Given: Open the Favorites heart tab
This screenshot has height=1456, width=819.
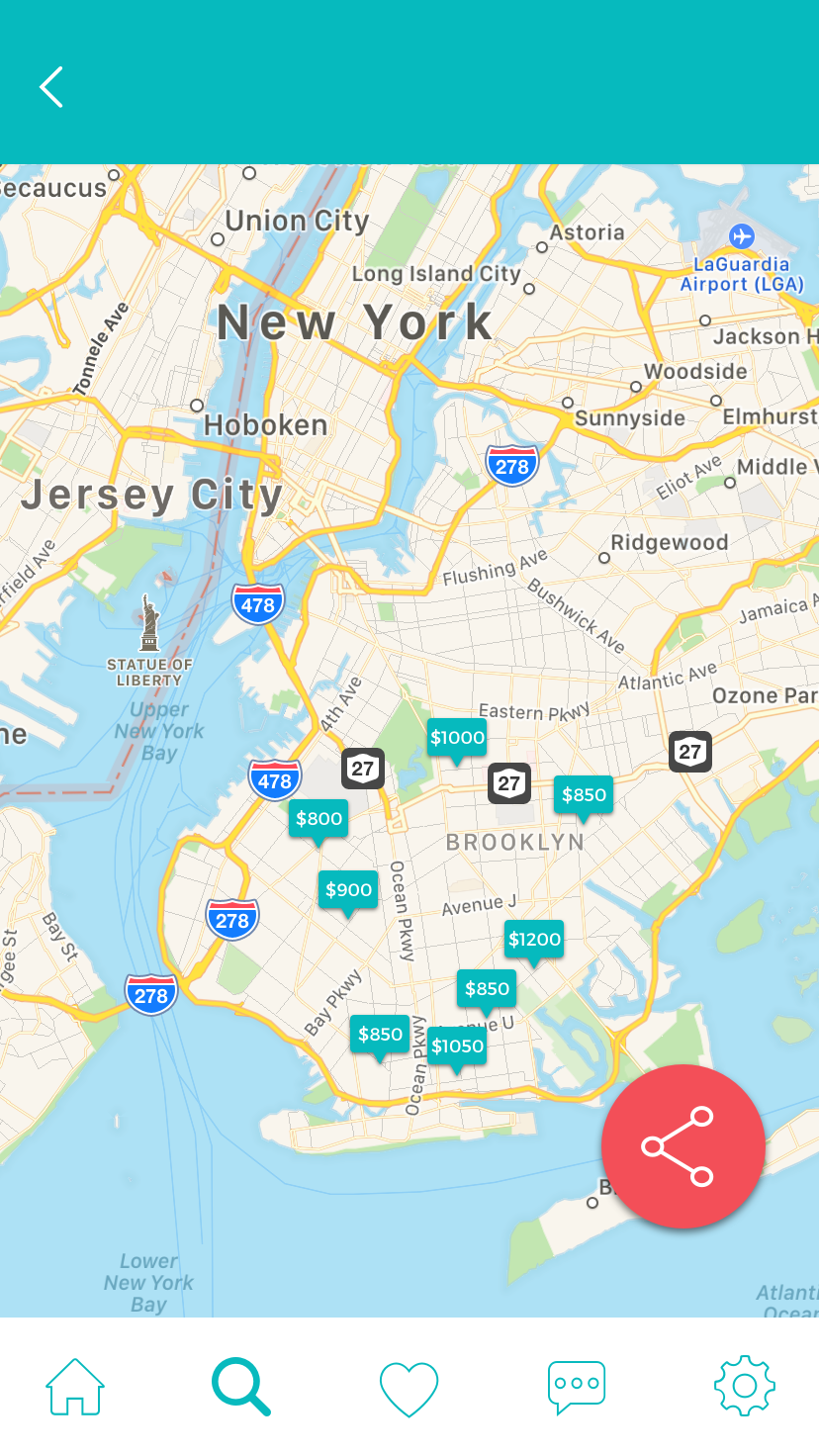Looking at the screenshot, I should 409,1388.
